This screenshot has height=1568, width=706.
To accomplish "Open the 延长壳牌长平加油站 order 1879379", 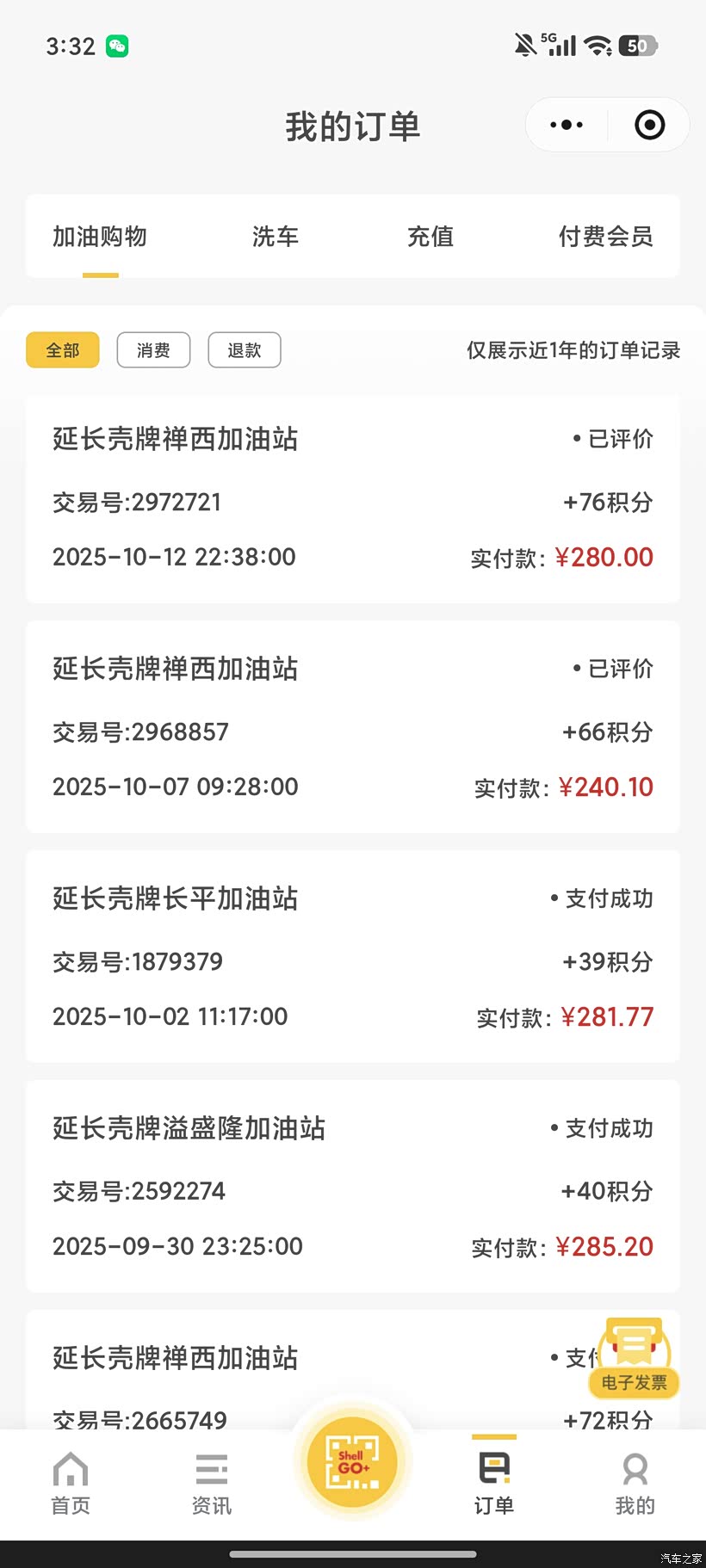I will [x=353, y=957].
